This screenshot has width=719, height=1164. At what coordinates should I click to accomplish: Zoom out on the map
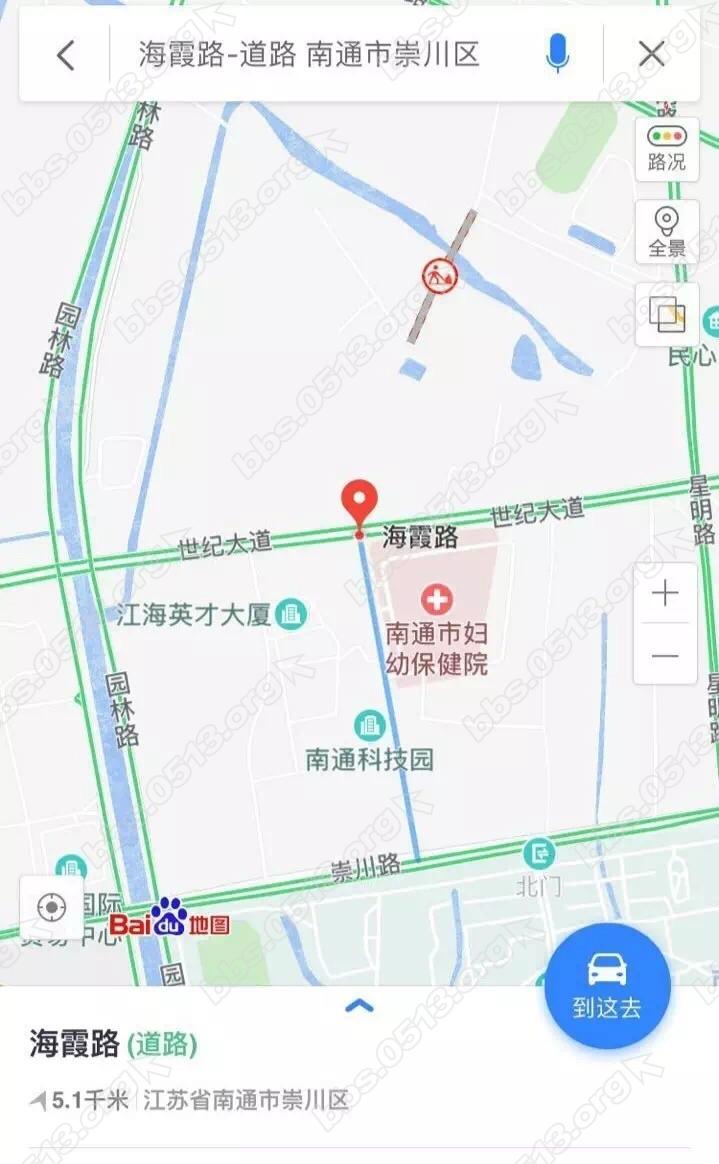click(x=665, y=656)
